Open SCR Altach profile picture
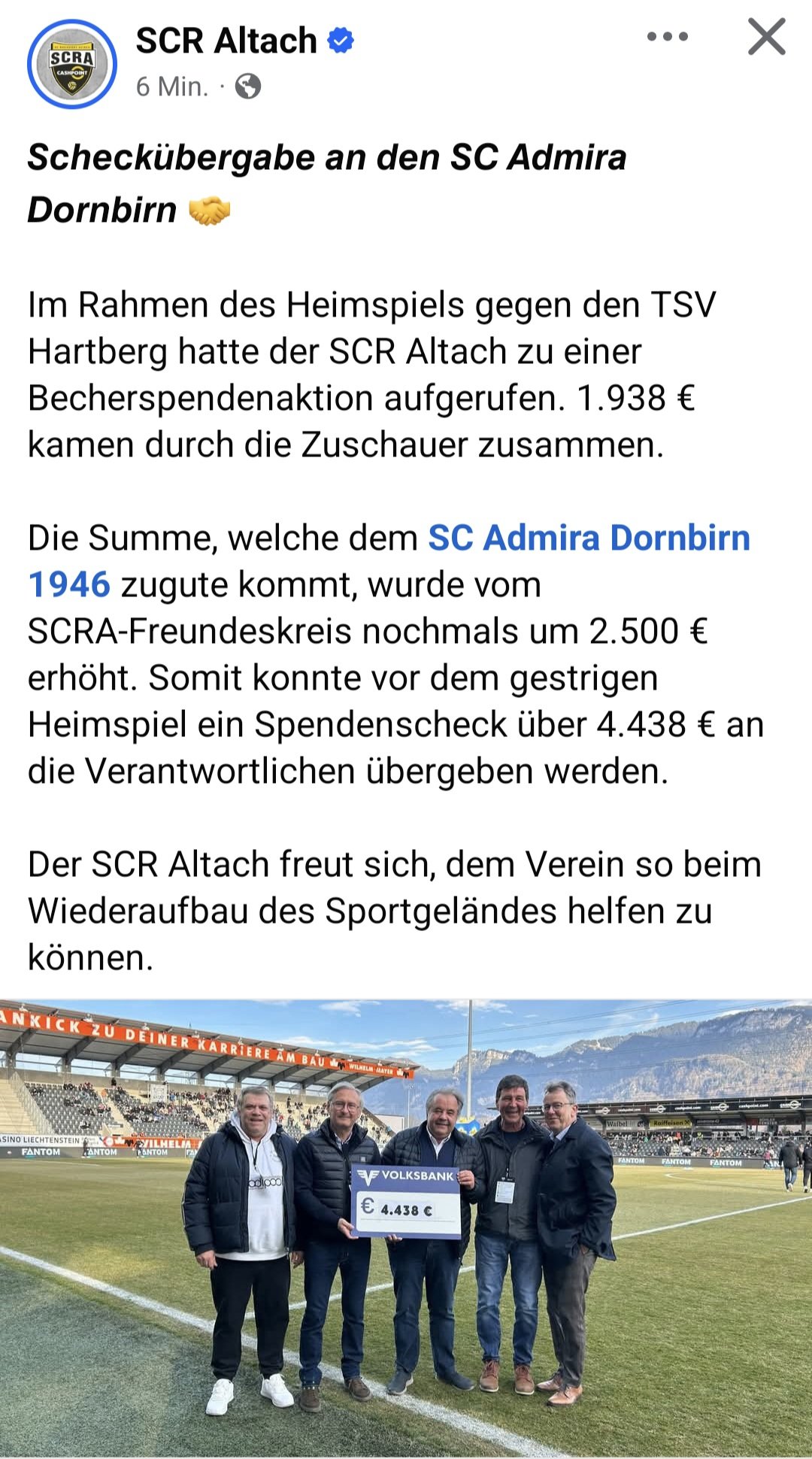812x1459 pixels. click(72, 64)
